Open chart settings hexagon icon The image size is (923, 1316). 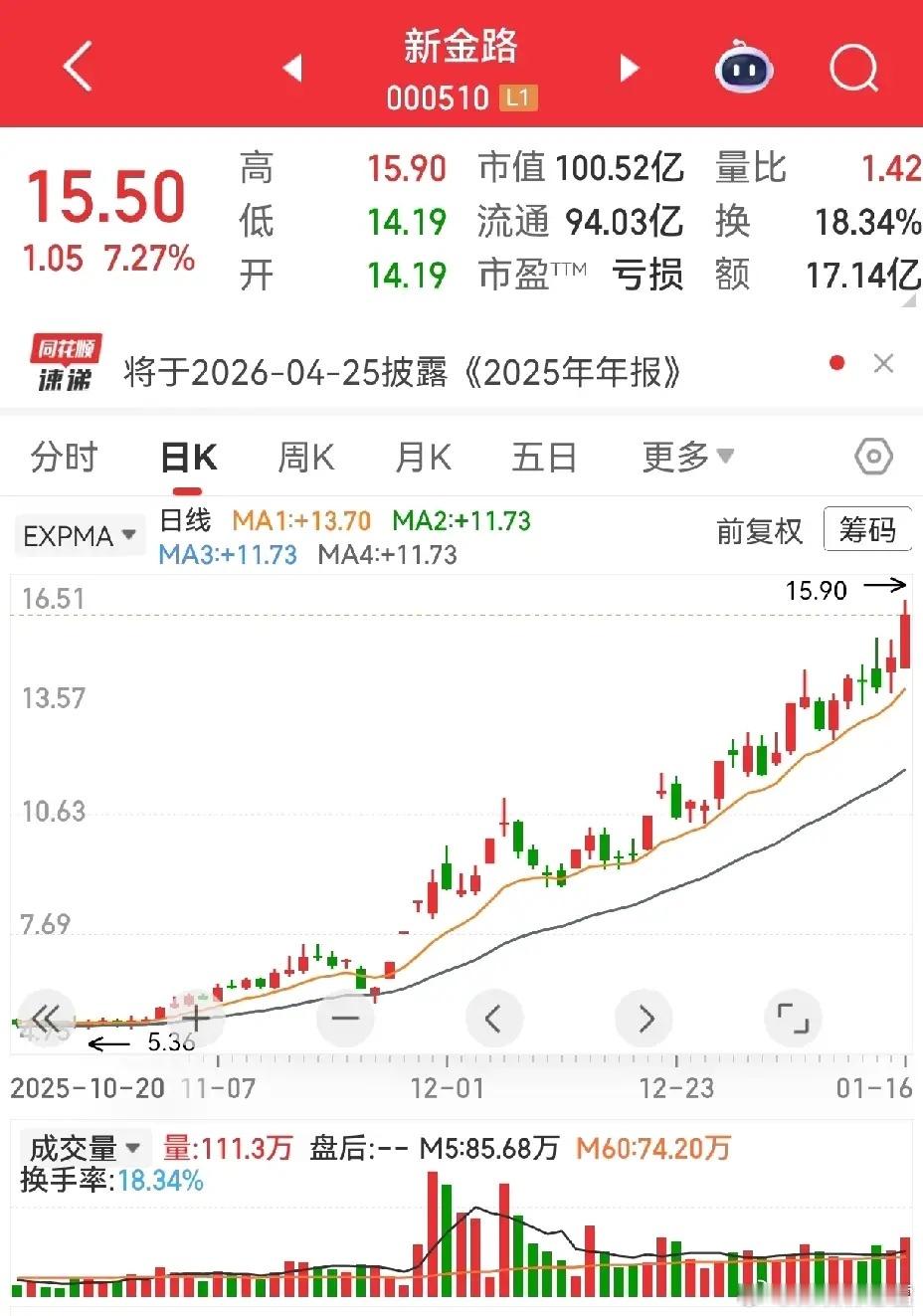873,457
